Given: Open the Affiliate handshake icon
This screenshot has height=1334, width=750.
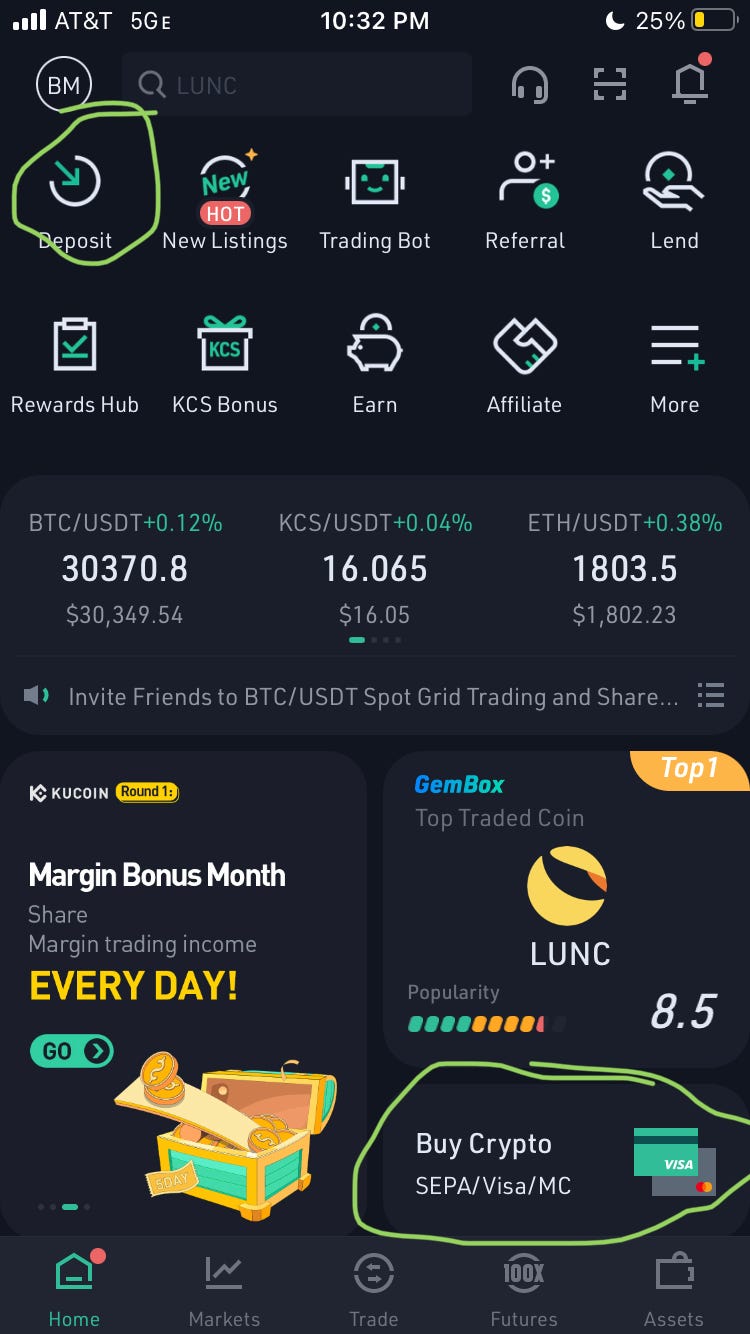Looking at the screenshot, I should point(525,355).
